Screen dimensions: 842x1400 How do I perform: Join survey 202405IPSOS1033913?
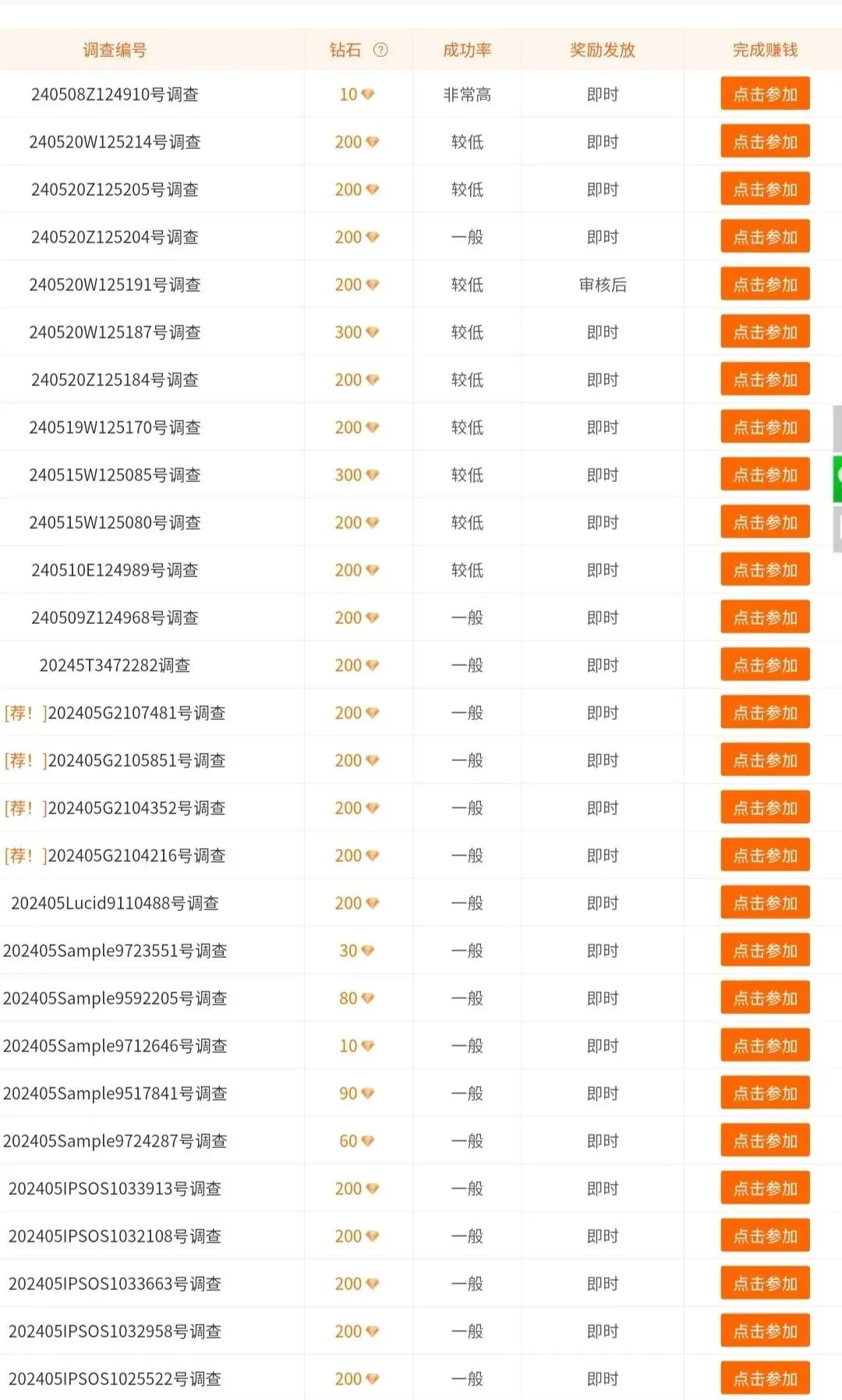coord(765,1189)
